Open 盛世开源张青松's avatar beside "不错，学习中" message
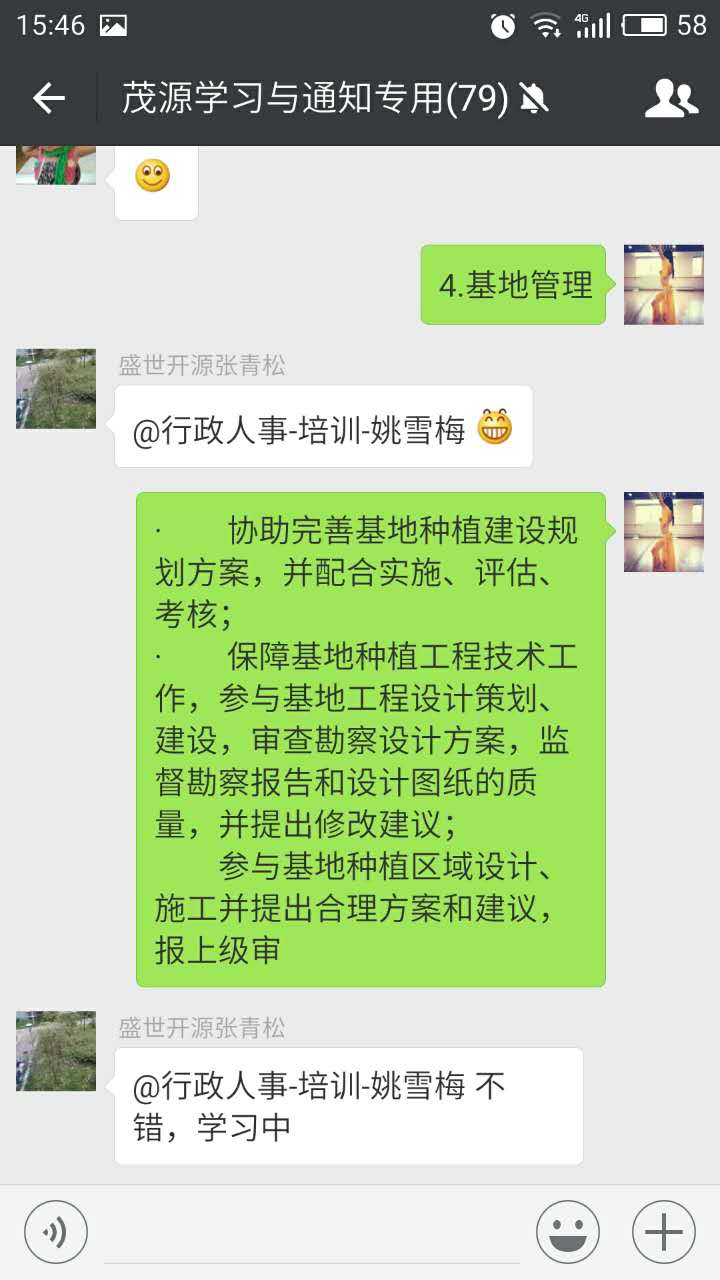This screenshot has width=720, height=1280. pyautogui.click(x=56, y=1051)
